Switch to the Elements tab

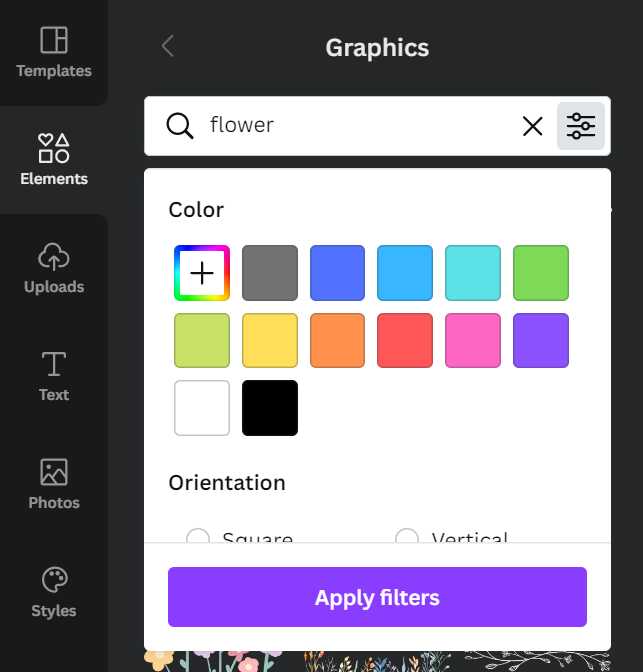coord(54,160)
